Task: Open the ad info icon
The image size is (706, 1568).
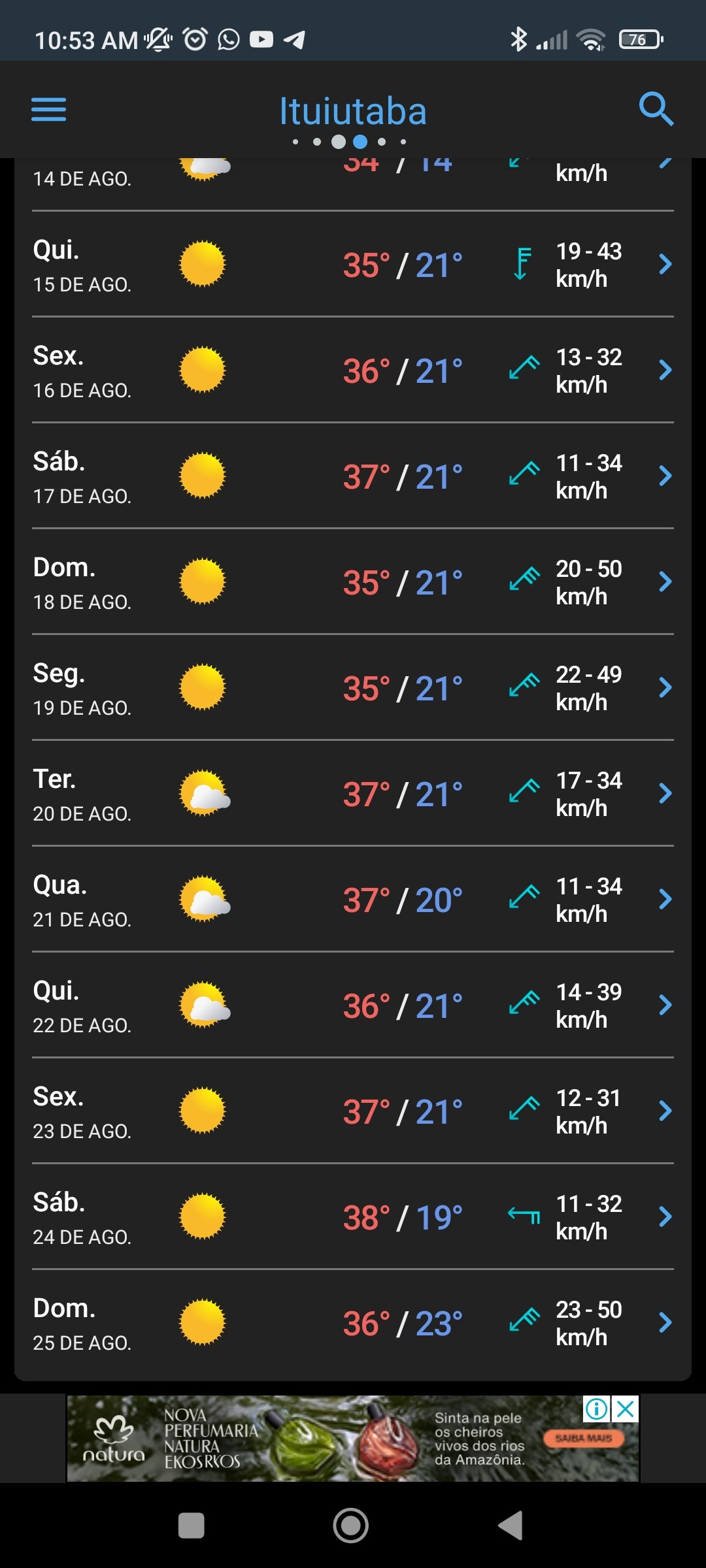Action: point(597,1409)
